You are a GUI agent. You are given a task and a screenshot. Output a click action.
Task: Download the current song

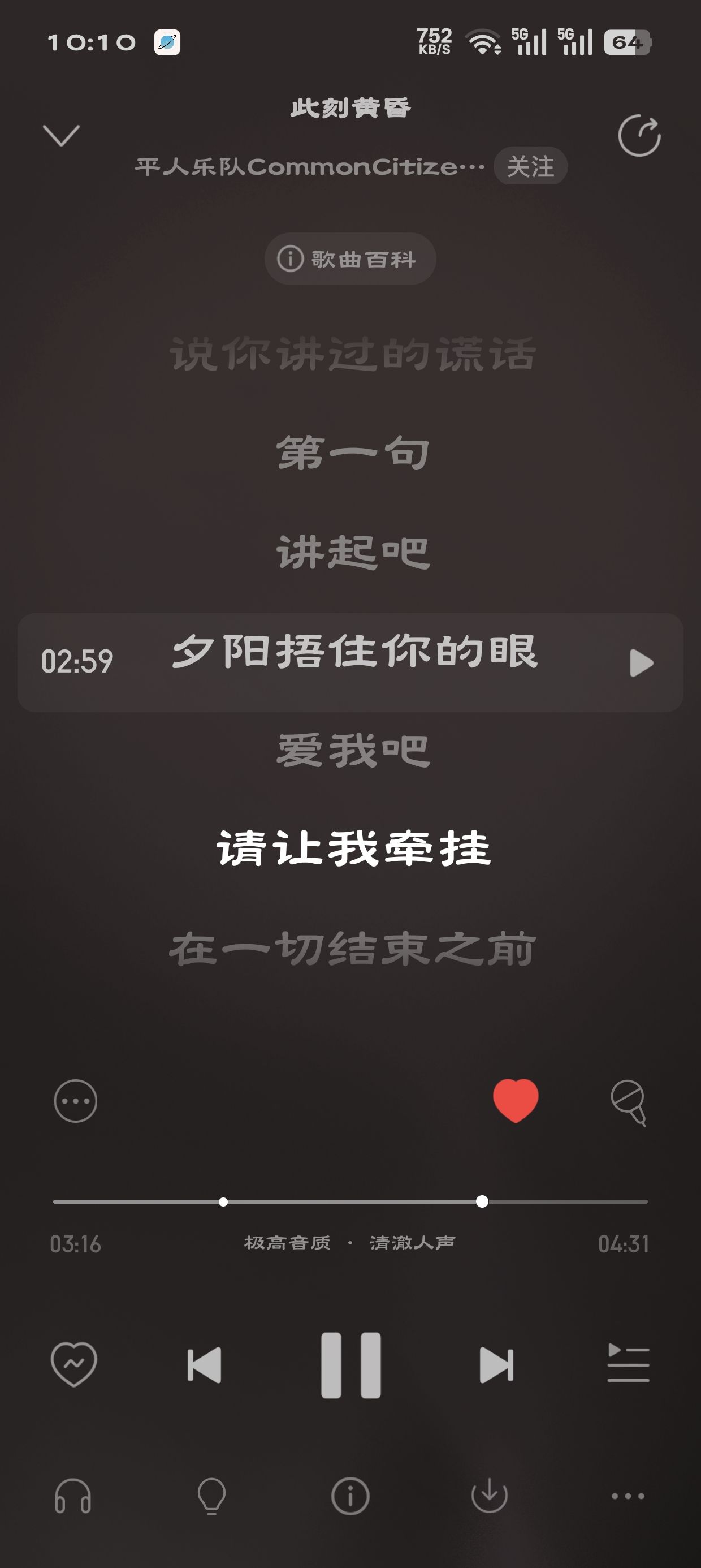(489, 1496)
